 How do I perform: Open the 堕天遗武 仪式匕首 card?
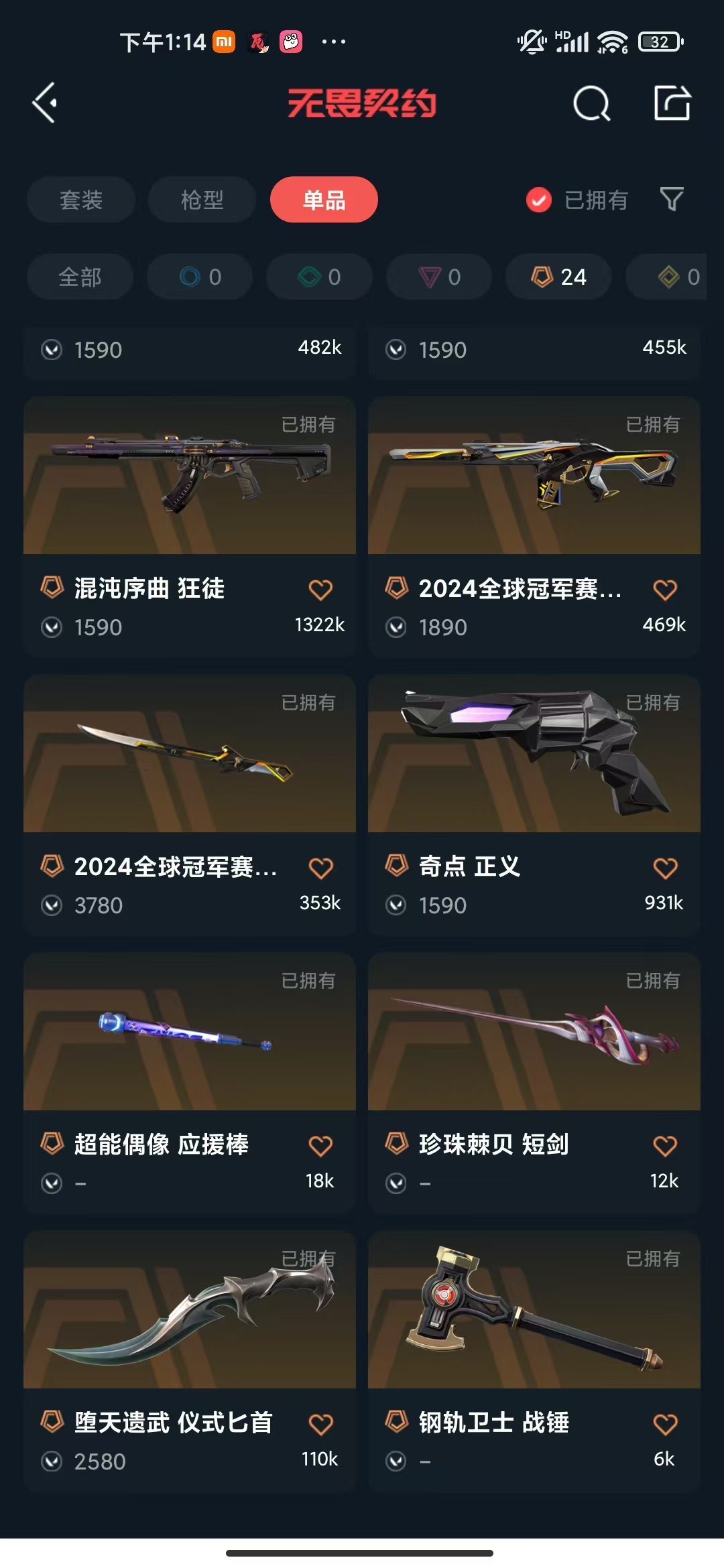click(190, 1361)
